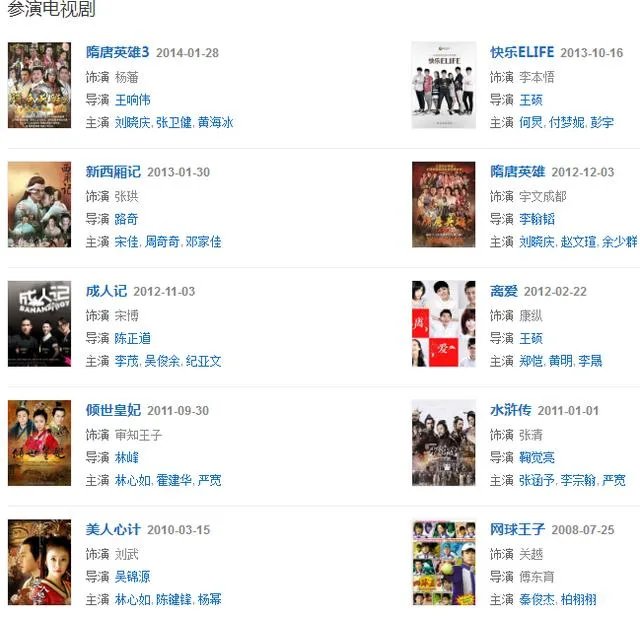This screenshot has height=617, width=640.
Task: Open the 成人记 drama link
Action: tap(106, 291)
